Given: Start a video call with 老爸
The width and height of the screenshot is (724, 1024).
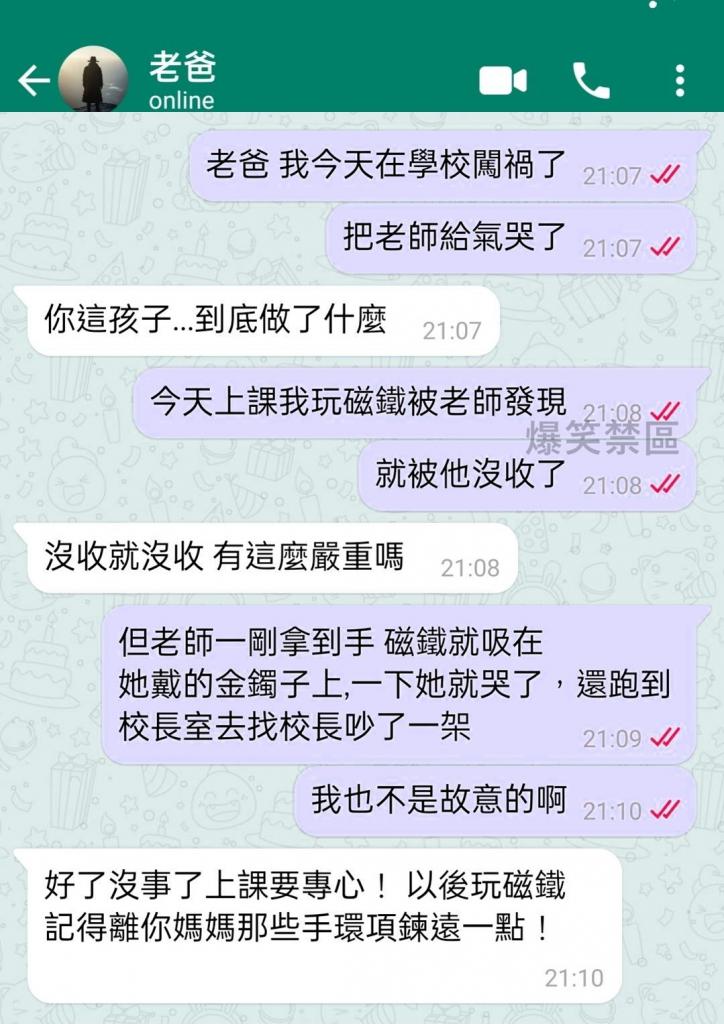Looking at the screenshot, I should tap(502, 81).
